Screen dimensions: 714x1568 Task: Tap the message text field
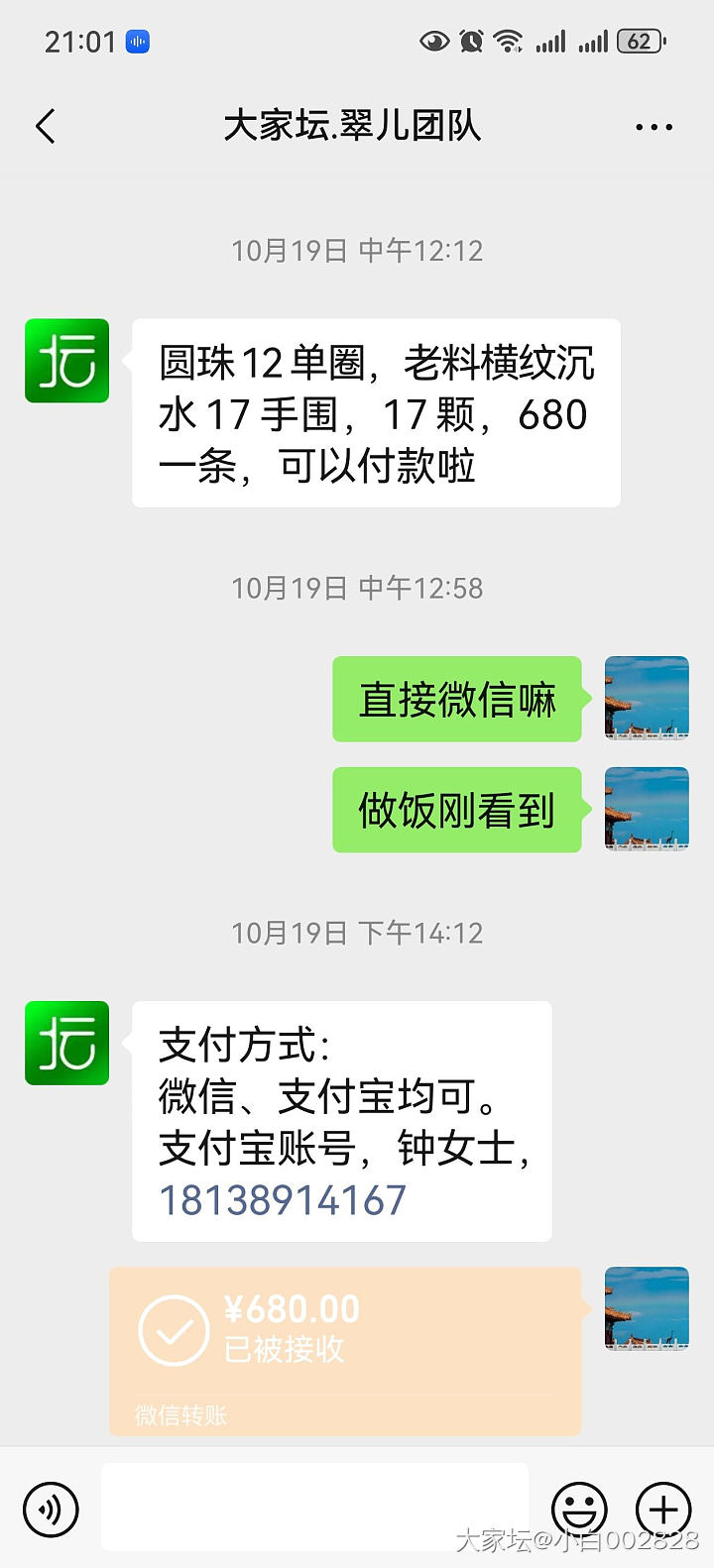(314, 1507)
